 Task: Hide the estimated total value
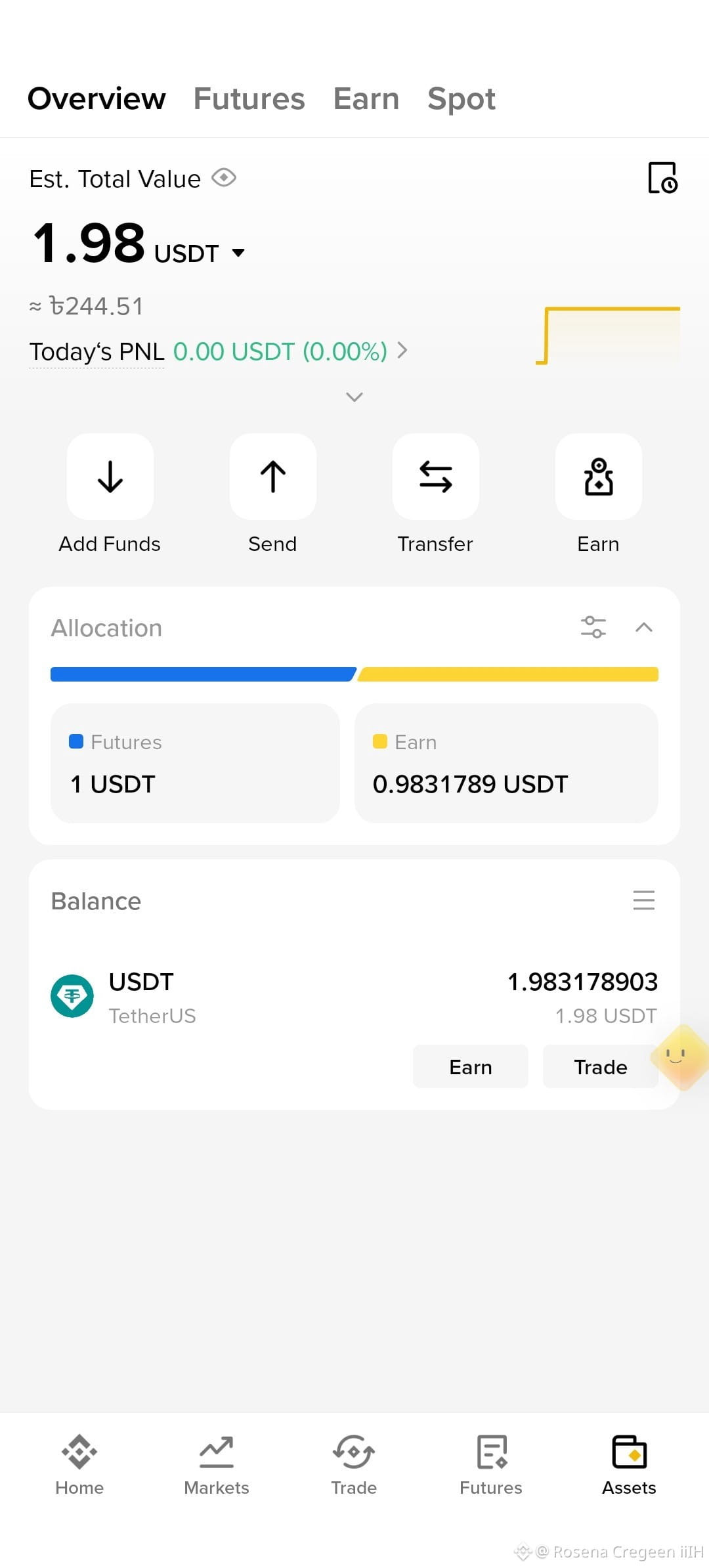(224, 178)
